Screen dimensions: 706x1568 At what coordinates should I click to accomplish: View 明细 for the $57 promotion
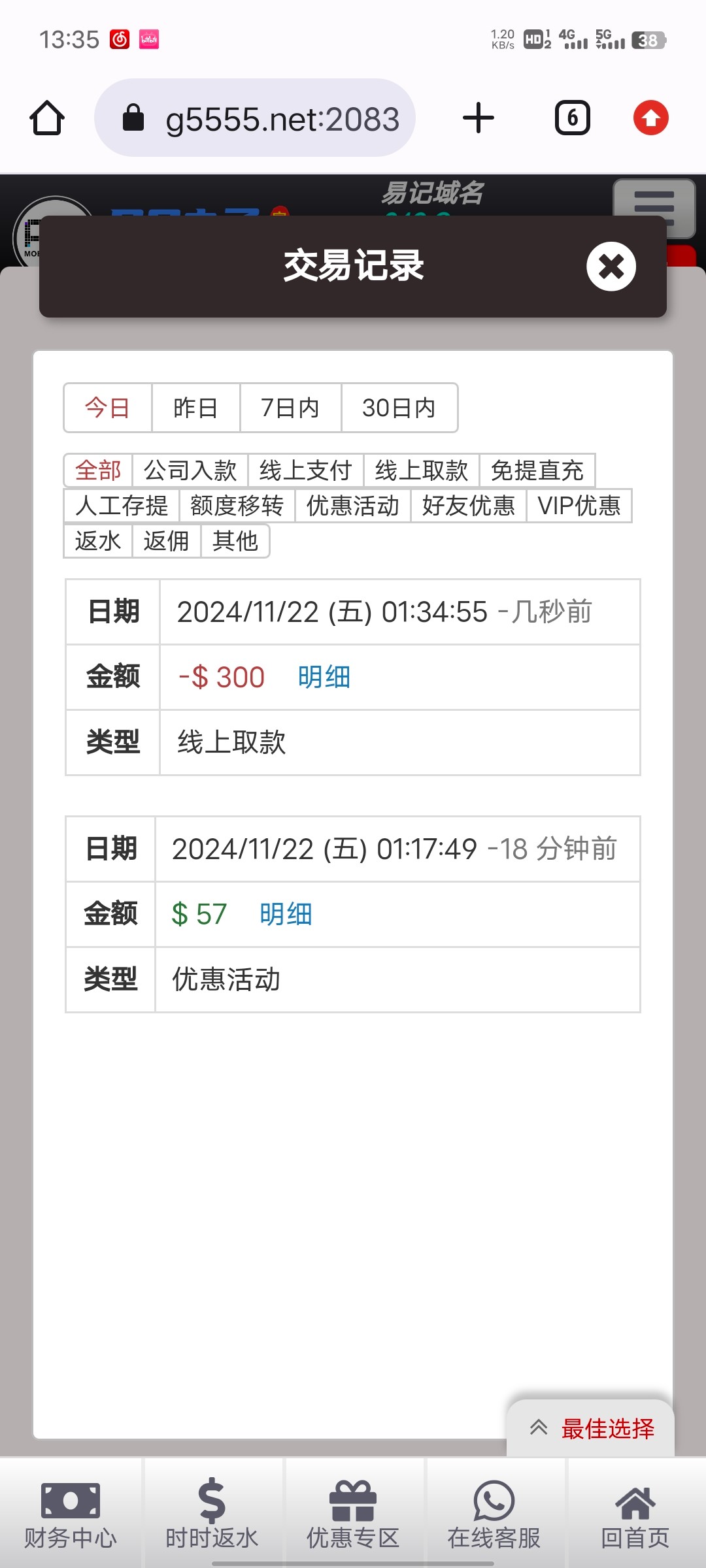click(286, 914)
